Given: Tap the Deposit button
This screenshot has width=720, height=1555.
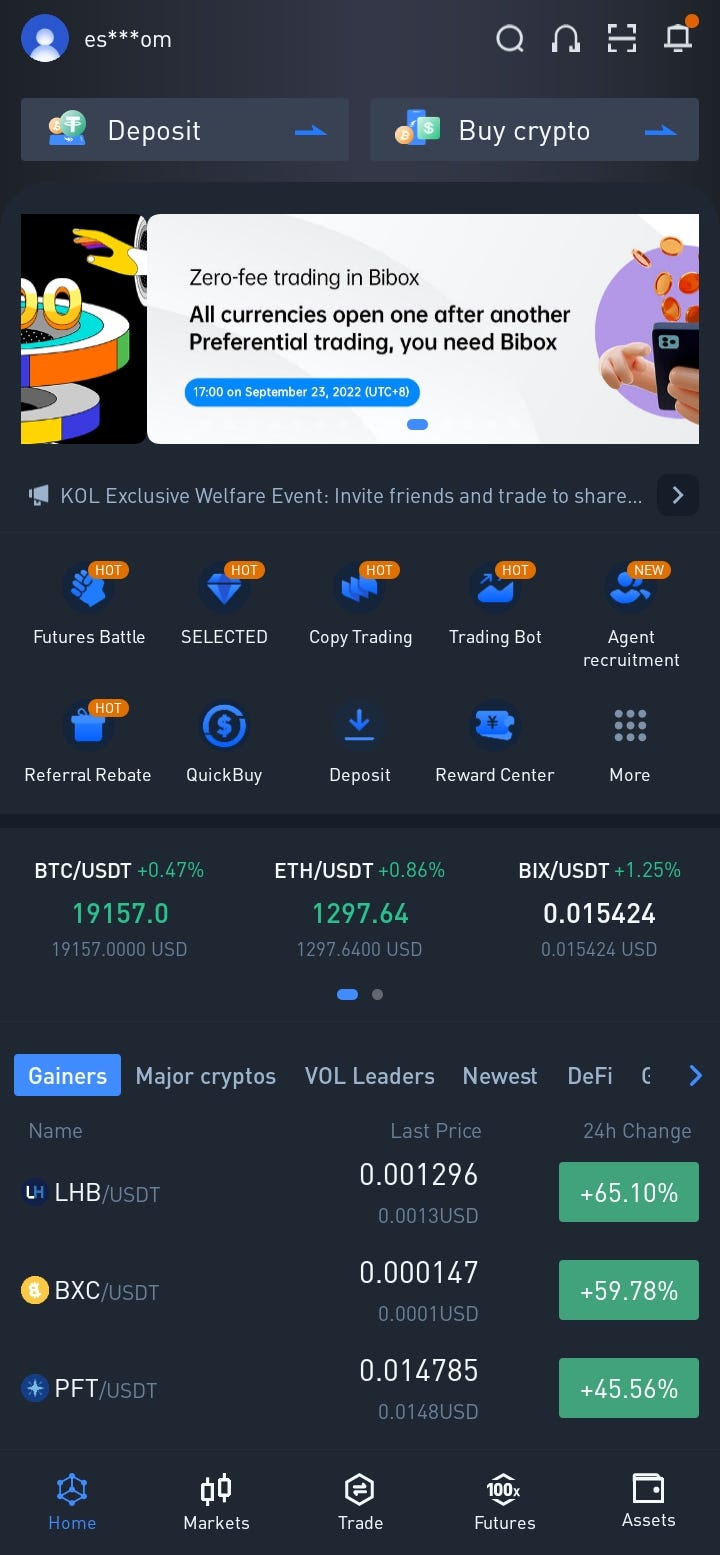Looking at the screenshot, I should click(184, 129).
